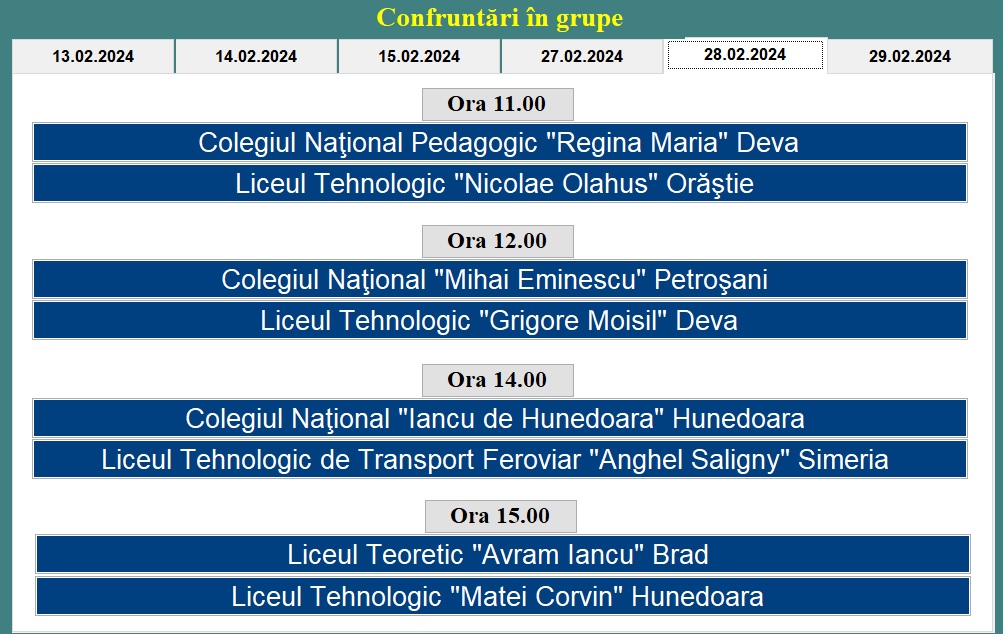Tap the 28.02.2024 tab
1003x634 pixels.
[x=745, y=55]
